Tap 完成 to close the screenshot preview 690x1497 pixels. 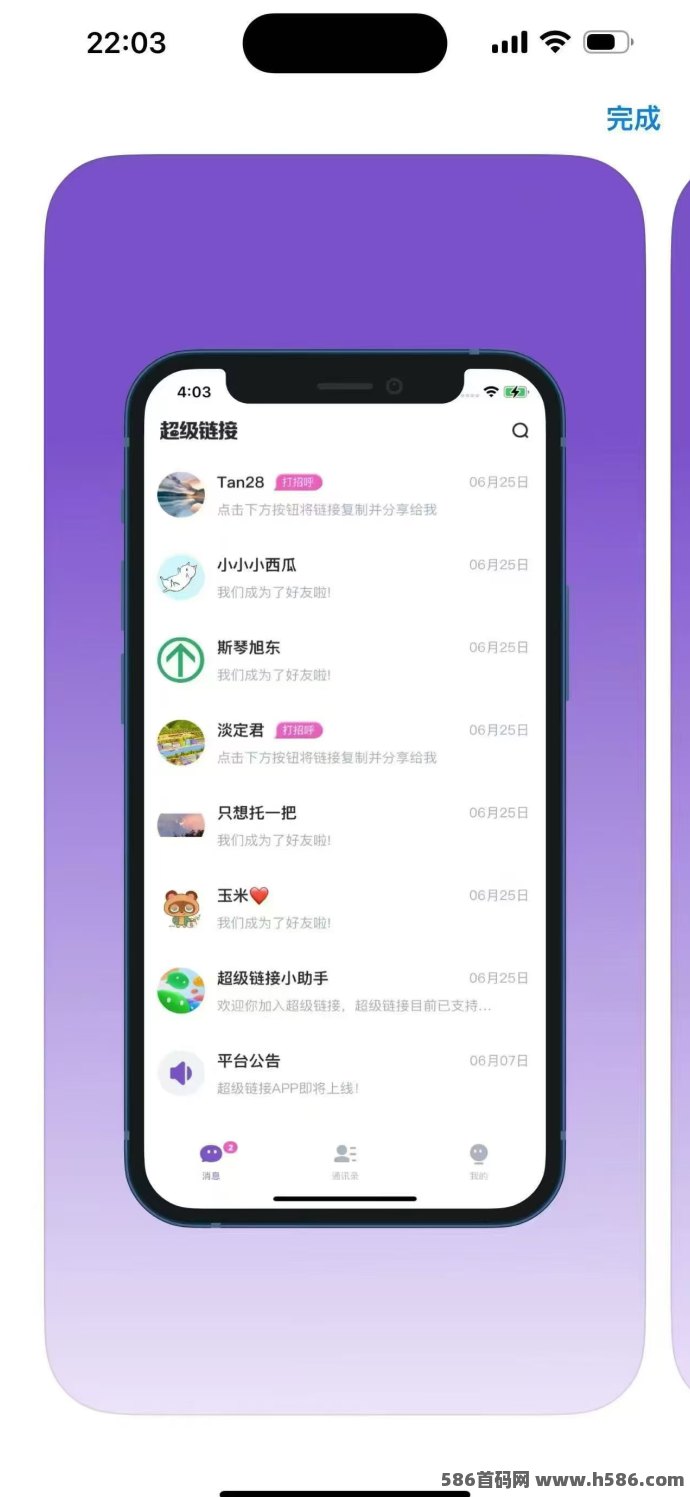(633, 118)
